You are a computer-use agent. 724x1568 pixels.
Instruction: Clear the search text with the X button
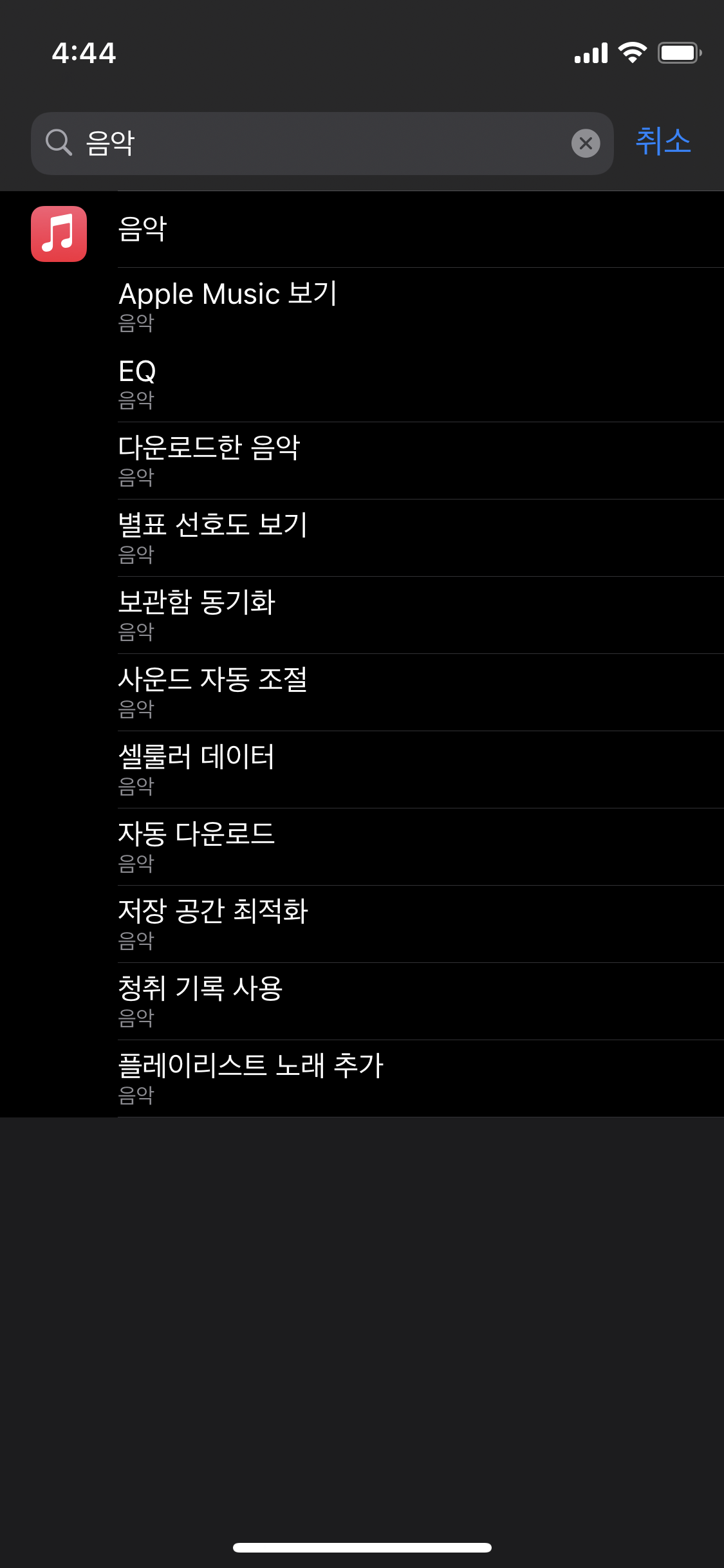pos(586,143)
